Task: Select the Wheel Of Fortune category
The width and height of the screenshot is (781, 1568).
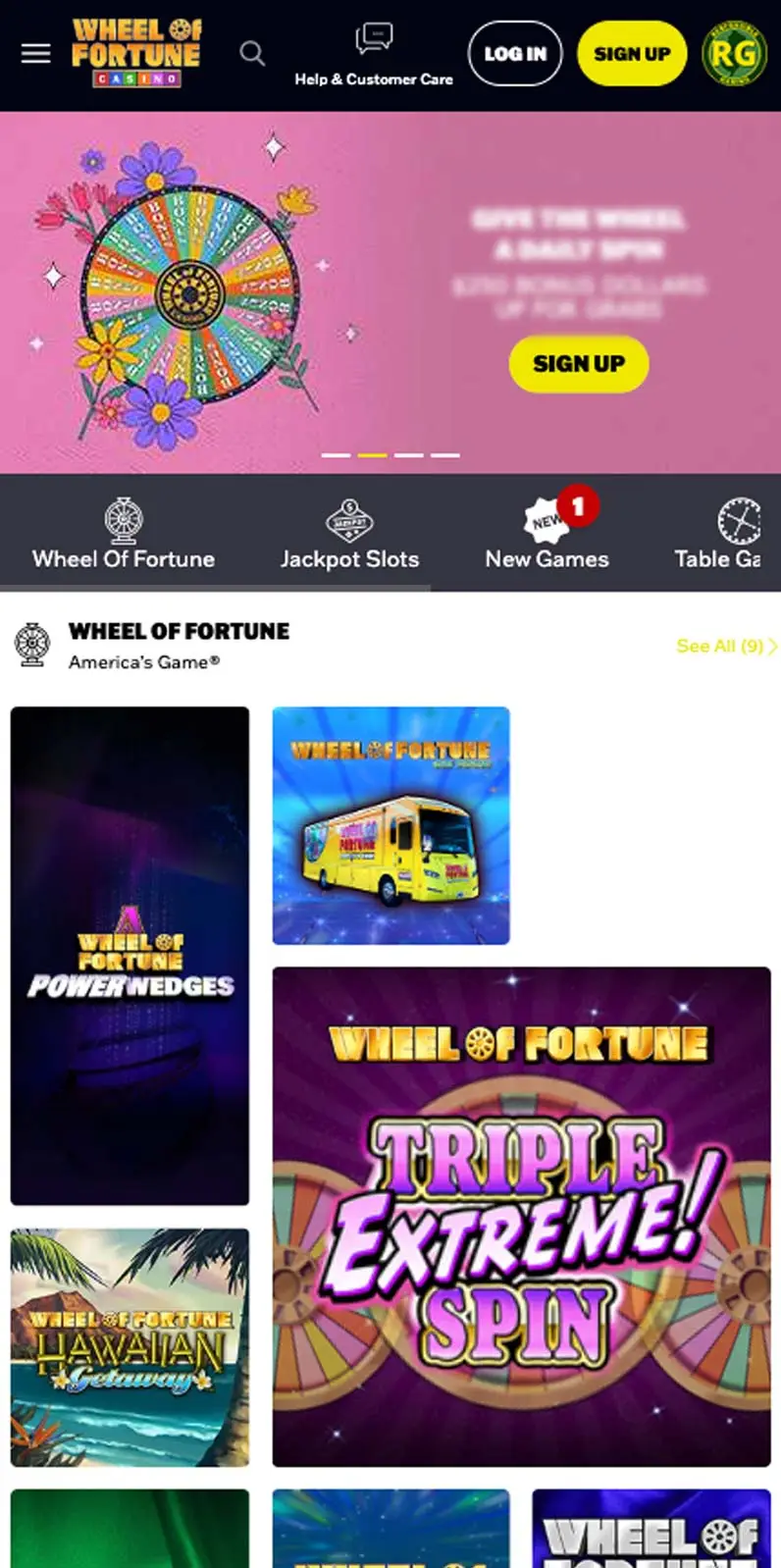Action: 124,534
